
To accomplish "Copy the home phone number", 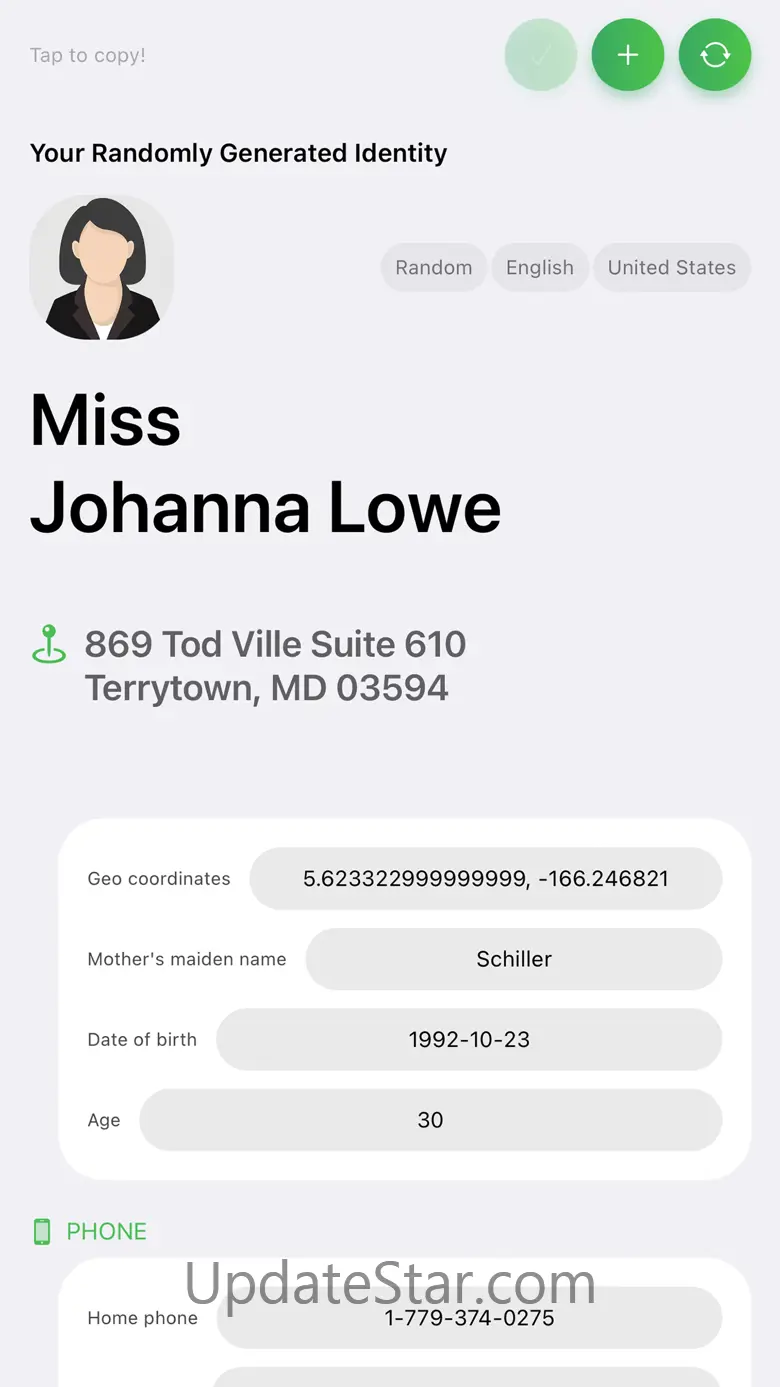I will [469, 1318].
